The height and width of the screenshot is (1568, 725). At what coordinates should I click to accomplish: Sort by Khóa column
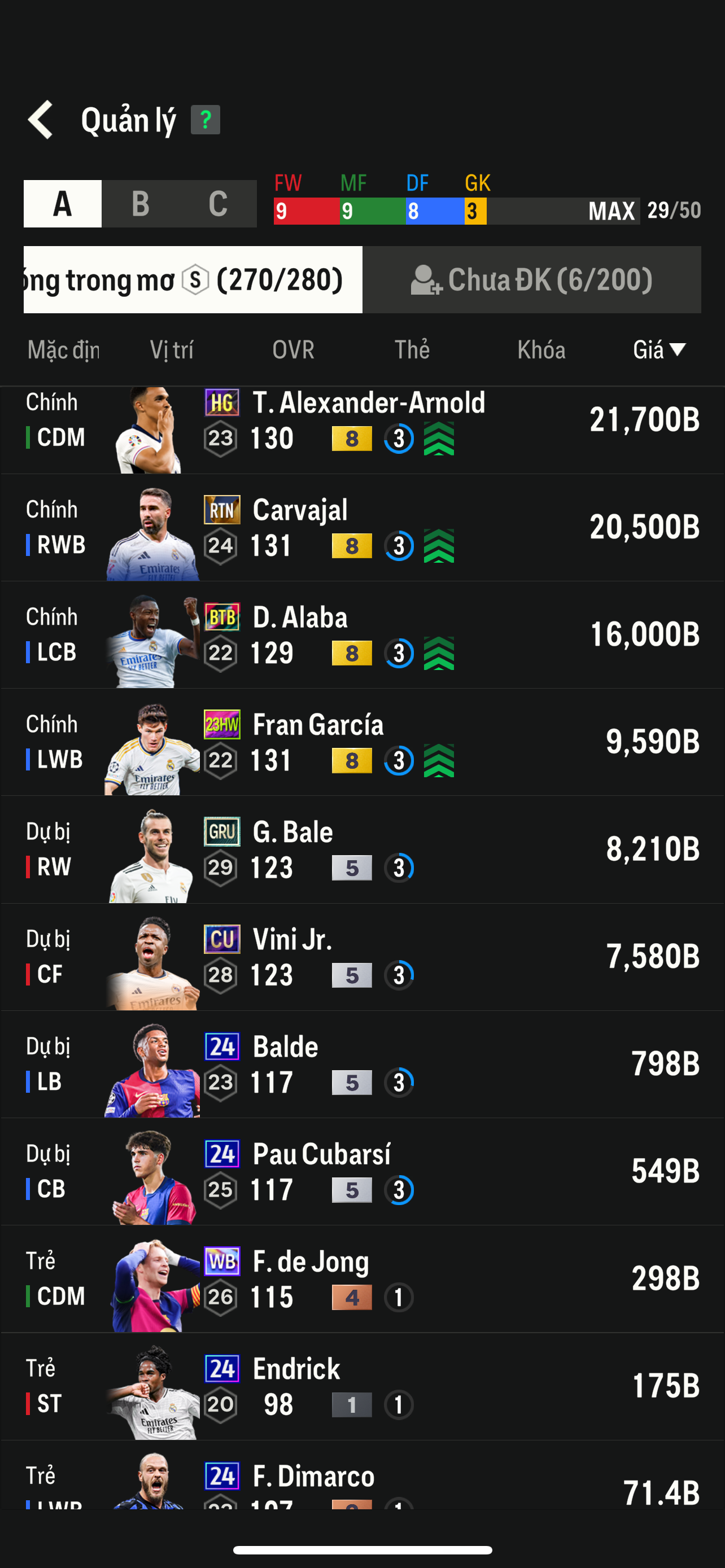pos(541,350)
